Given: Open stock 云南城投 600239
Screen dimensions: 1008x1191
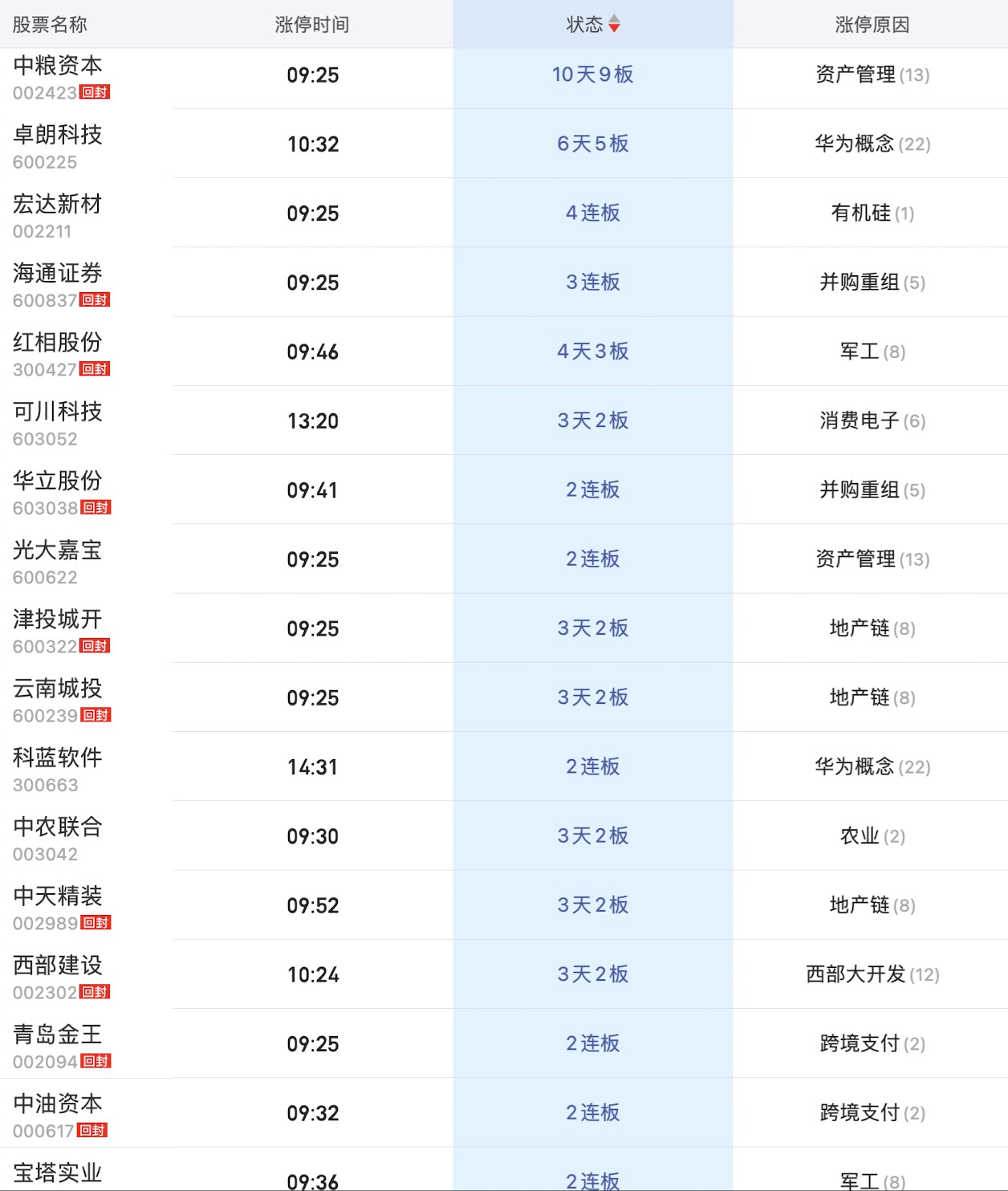Looking at the screenshot, I should click(x=58, y=689).
